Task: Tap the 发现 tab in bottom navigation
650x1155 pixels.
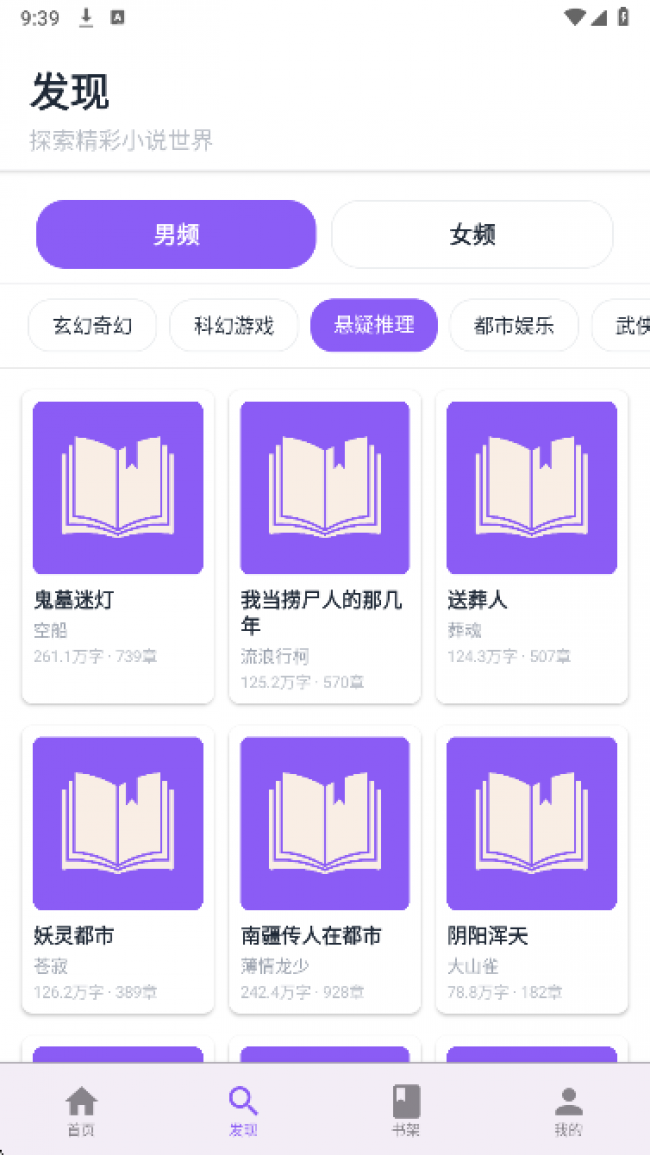Action: click(x=243, y=1110)
